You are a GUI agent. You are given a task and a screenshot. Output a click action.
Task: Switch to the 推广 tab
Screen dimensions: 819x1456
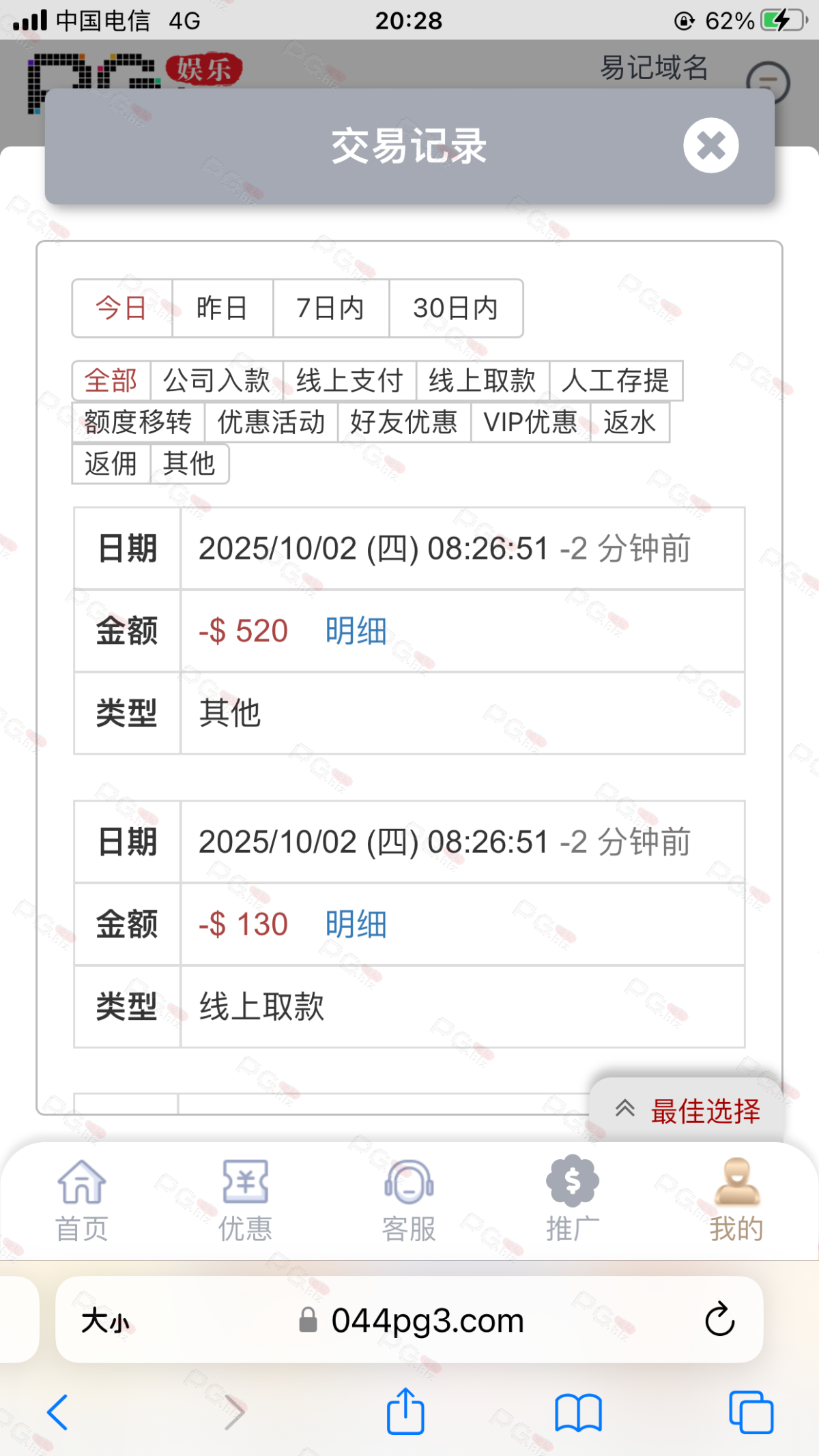coord(573,1200)
